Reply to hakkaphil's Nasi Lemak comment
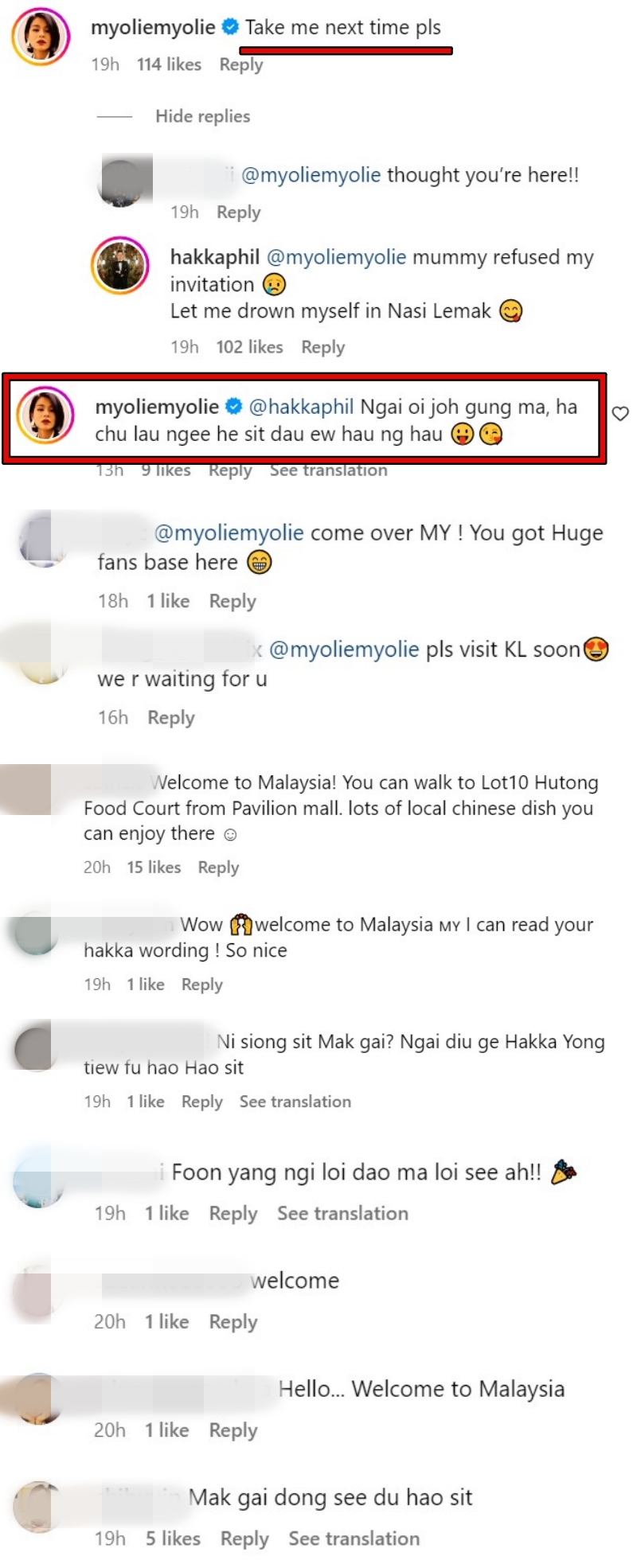 point(322,347)
